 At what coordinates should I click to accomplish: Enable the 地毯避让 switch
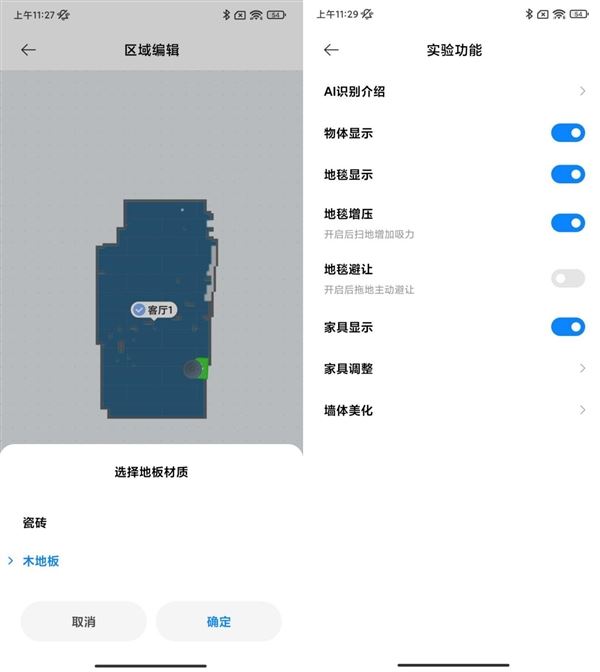[x=567, y=278]
